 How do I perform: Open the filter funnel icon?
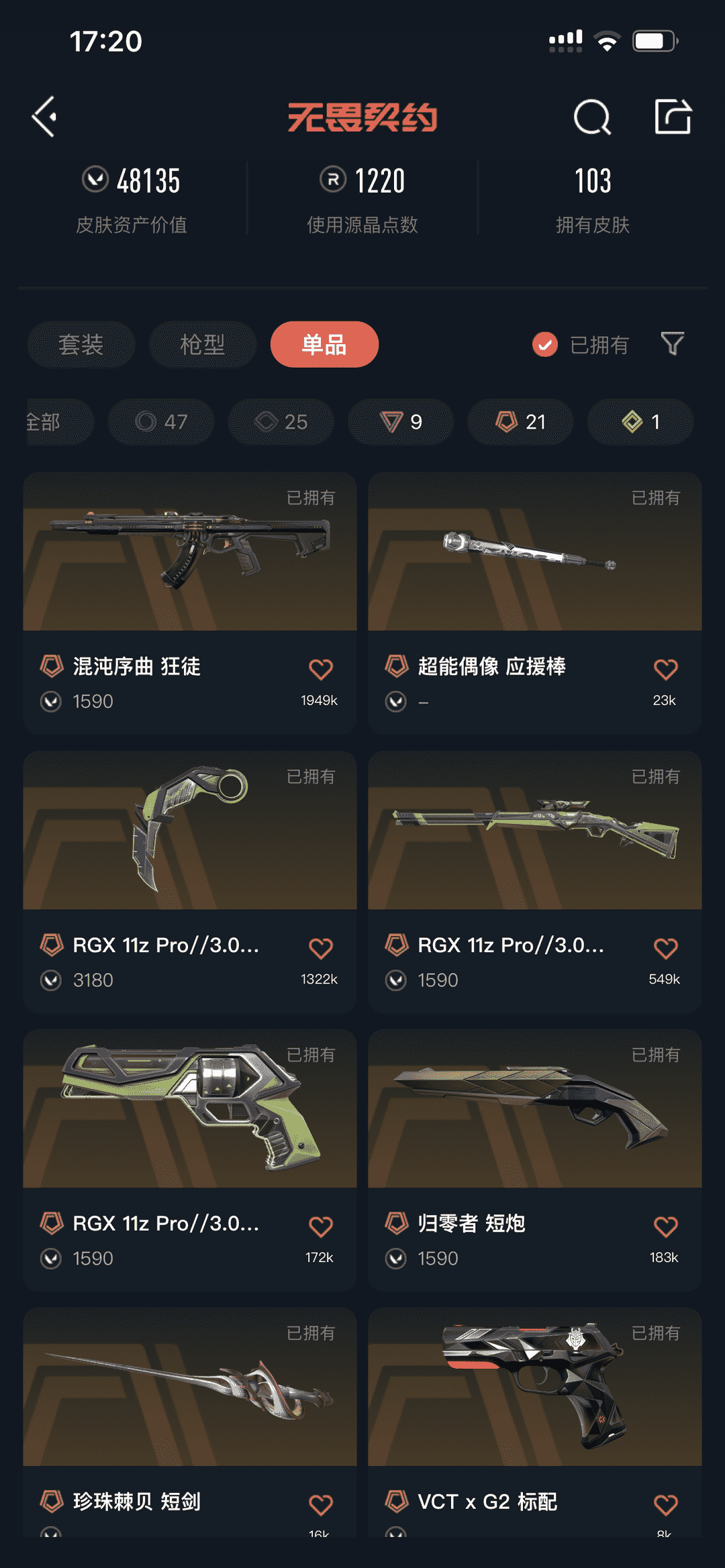pos(672,344)
